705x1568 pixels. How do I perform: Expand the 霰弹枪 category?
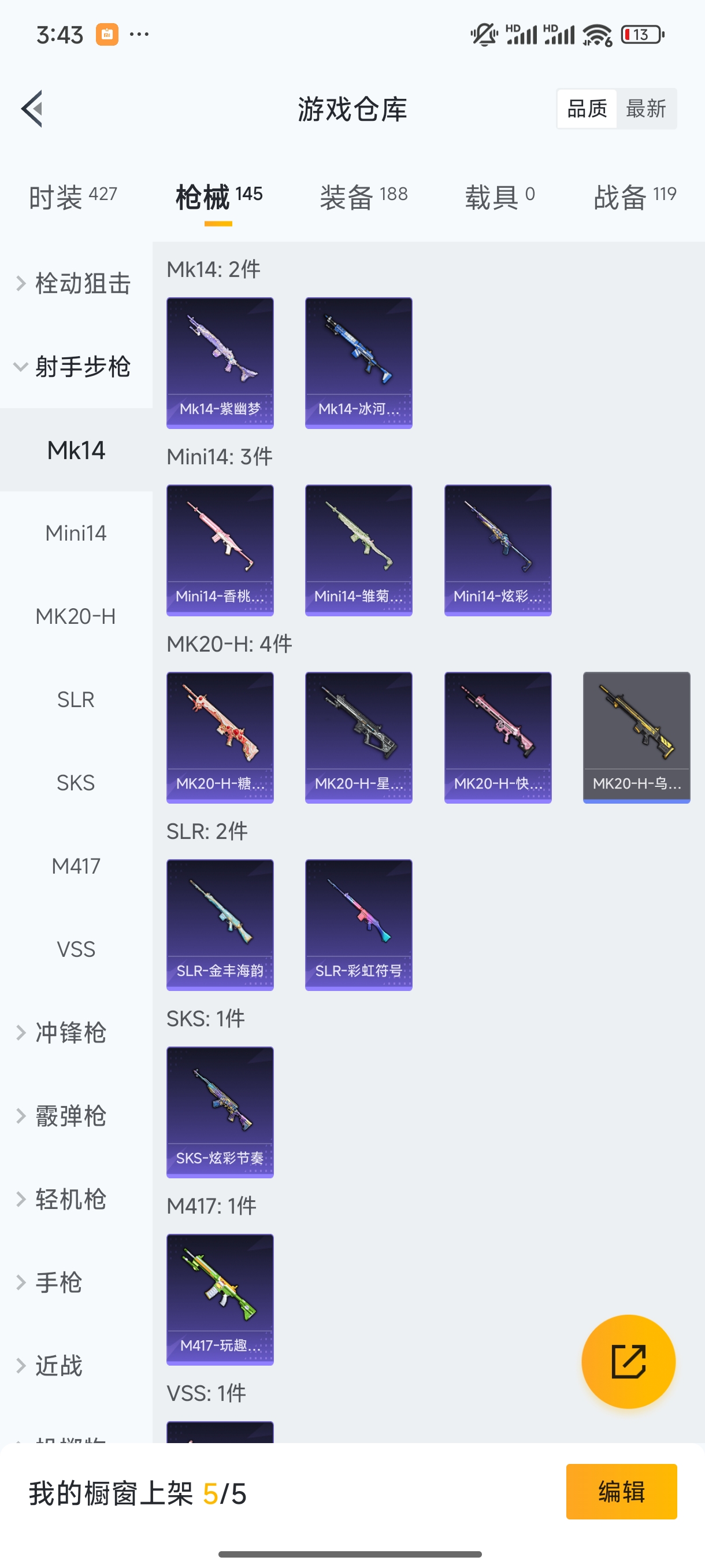70,1116
